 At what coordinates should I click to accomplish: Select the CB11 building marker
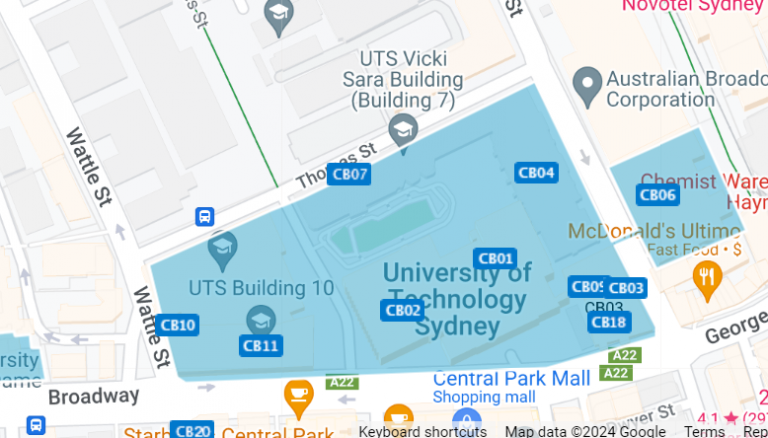click(261, 346)
